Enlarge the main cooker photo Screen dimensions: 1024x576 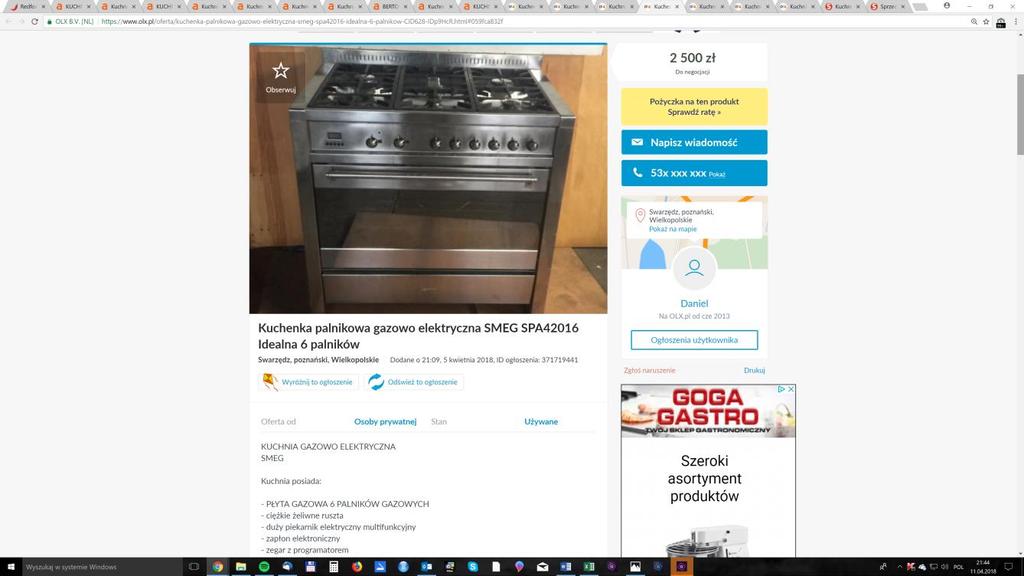point(428,178)
